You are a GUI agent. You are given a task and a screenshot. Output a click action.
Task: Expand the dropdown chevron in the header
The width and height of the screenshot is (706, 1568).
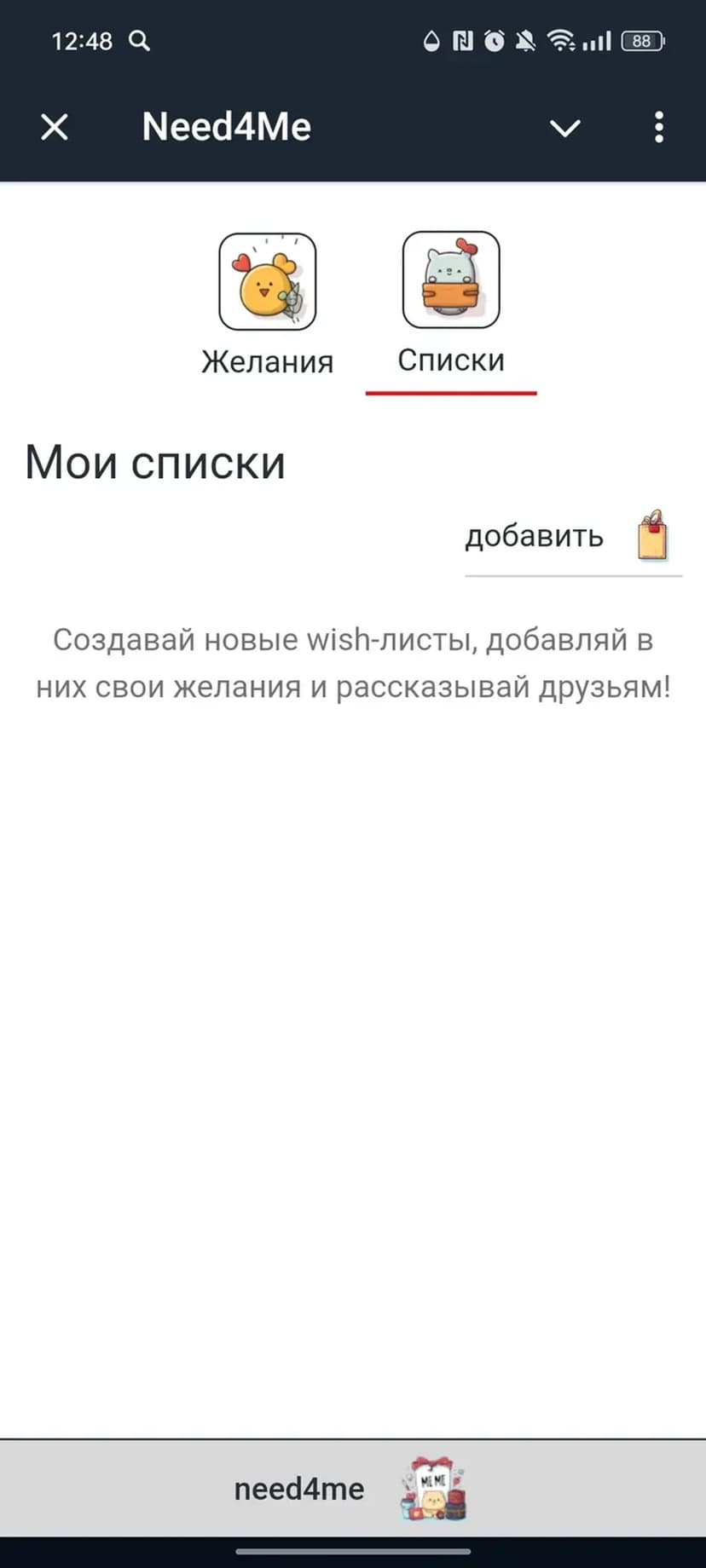564,128
